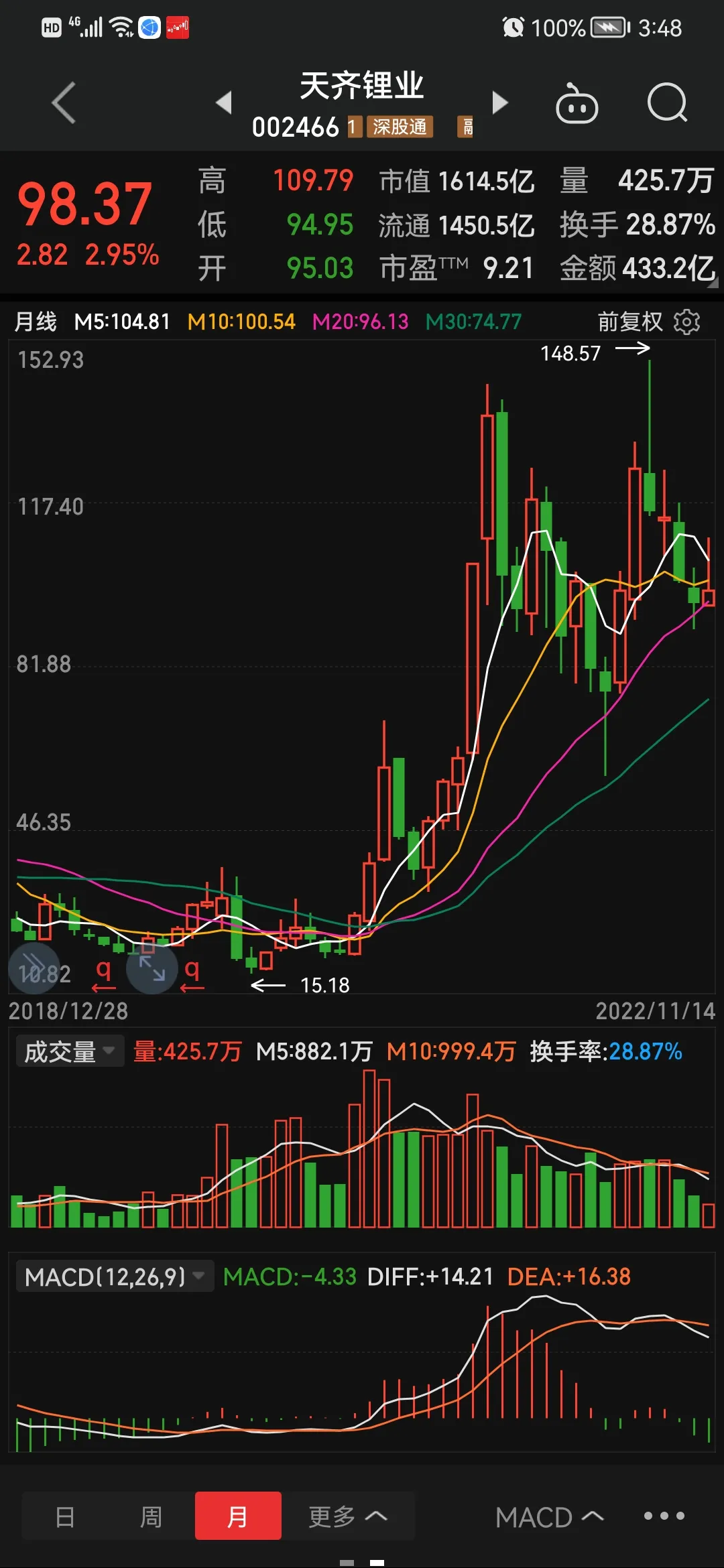Tap the double-arrow chart scroll button

pyautogui.click(x=34, y=968)
